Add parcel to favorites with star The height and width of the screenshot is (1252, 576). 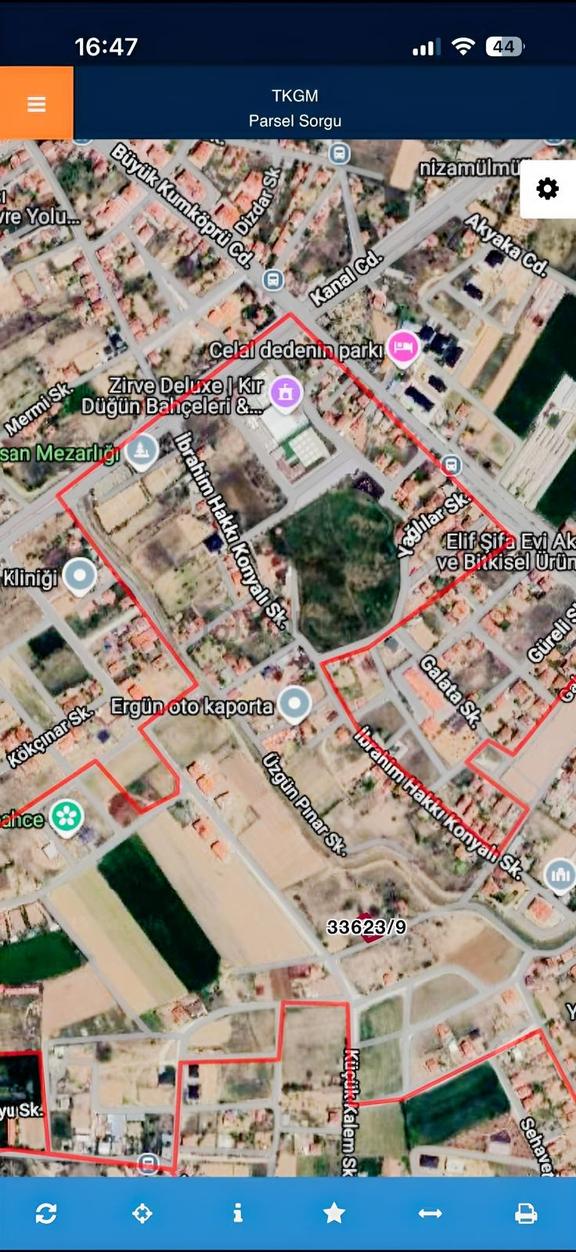pyautogui.click(x=334, y=1213)
